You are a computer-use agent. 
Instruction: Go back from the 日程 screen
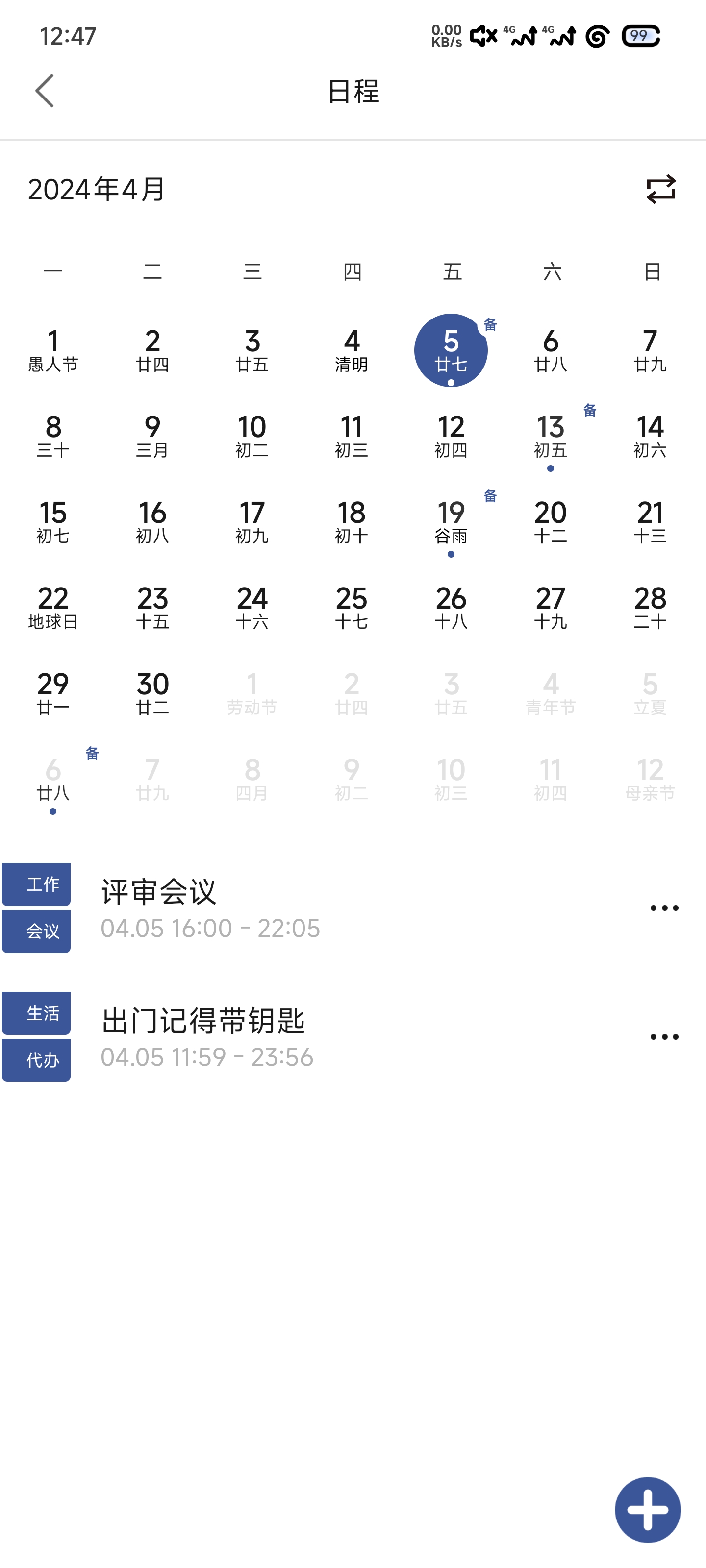[x=45, y=91]
